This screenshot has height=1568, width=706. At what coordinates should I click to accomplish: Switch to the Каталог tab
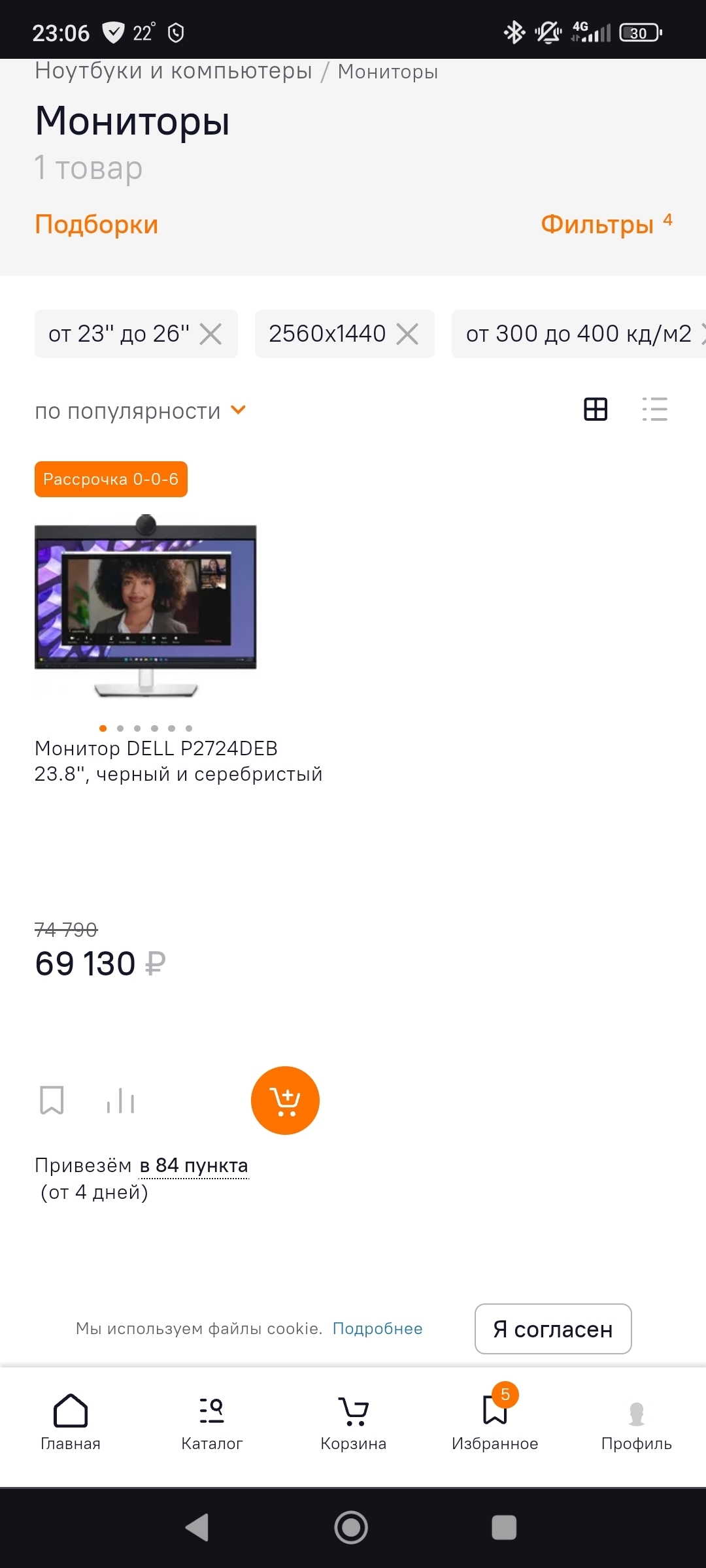point(212,1420)
